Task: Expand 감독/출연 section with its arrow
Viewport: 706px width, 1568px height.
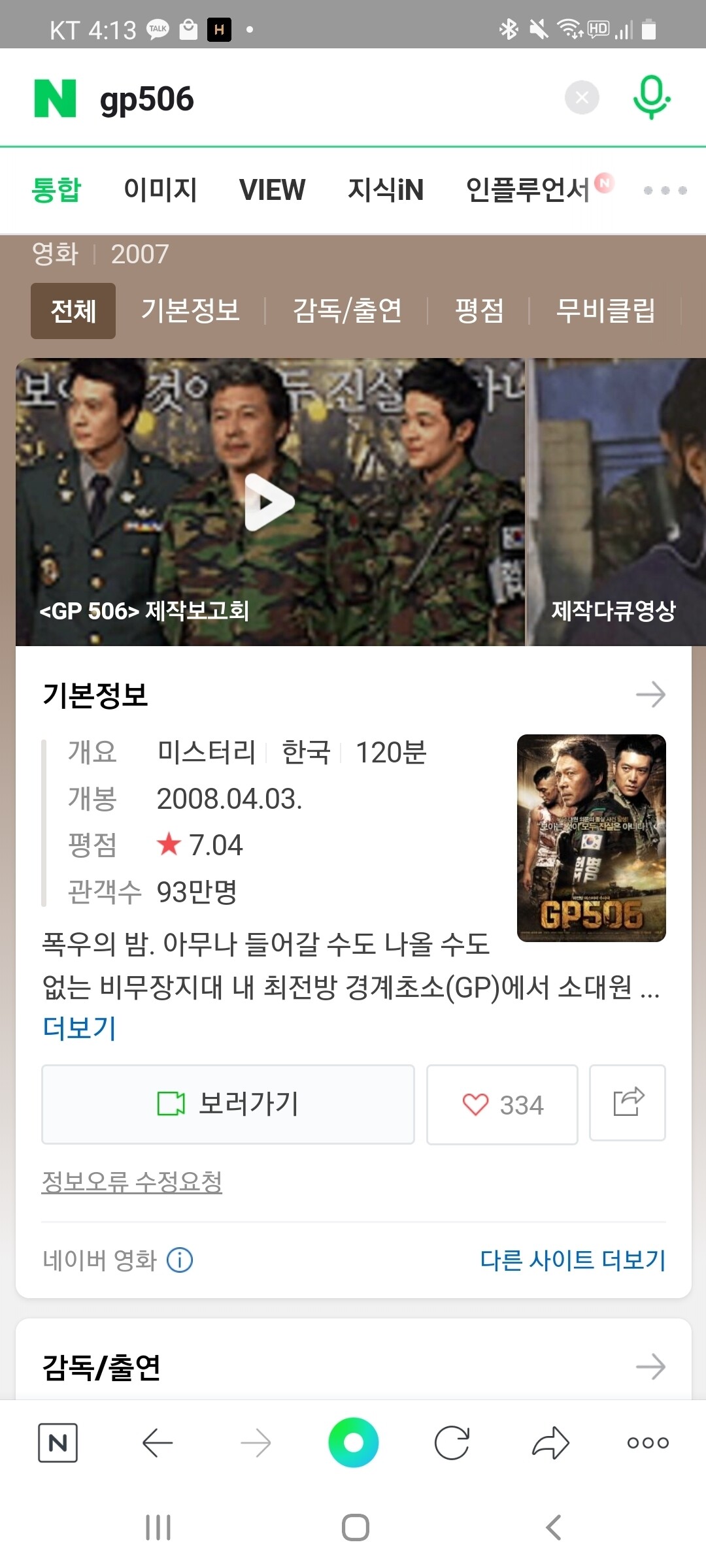Action: pos(653,1364)
